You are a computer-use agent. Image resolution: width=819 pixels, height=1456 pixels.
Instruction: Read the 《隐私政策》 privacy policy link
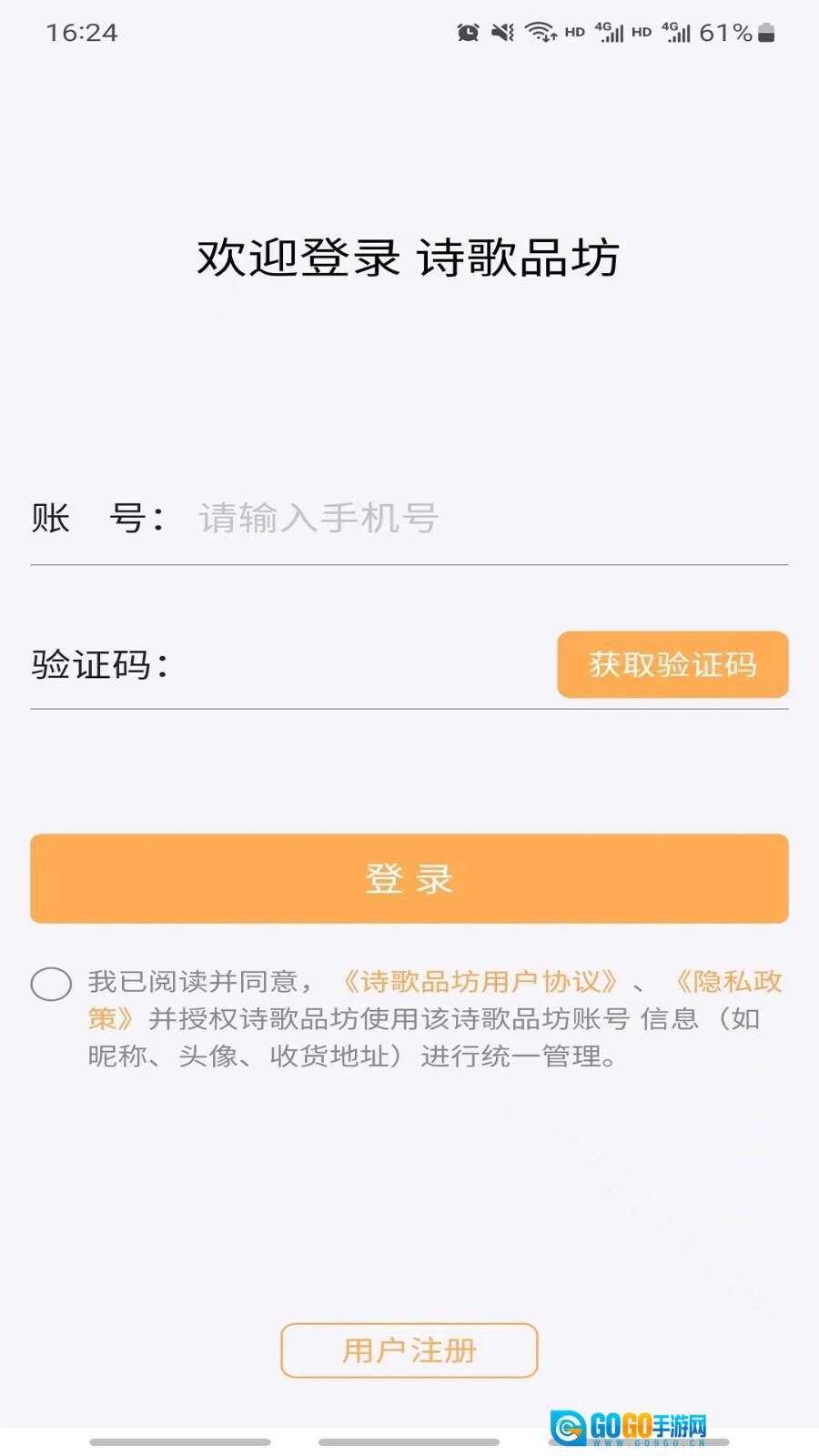coord(728,982)
